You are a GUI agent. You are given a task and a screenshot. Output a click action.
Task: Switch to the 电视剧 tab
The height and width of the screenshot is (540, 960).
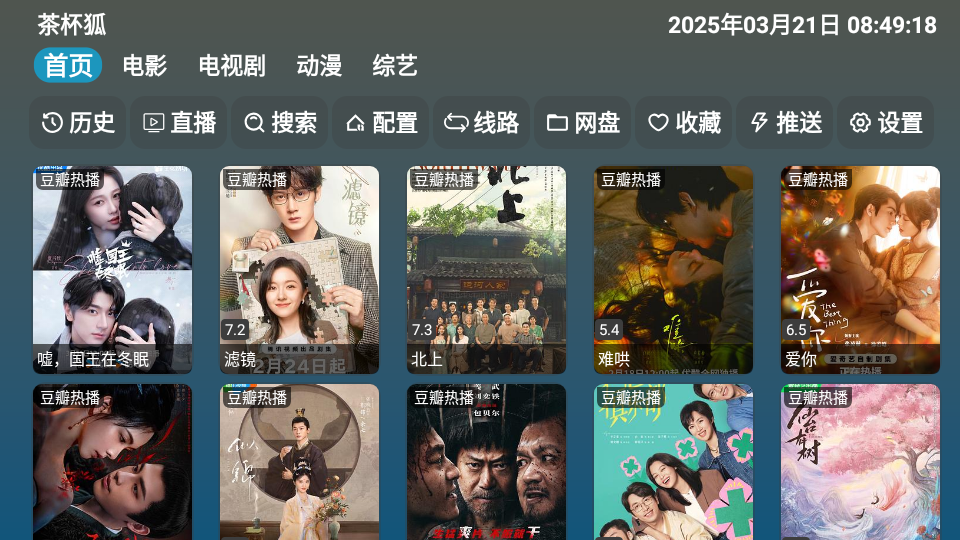232,66
